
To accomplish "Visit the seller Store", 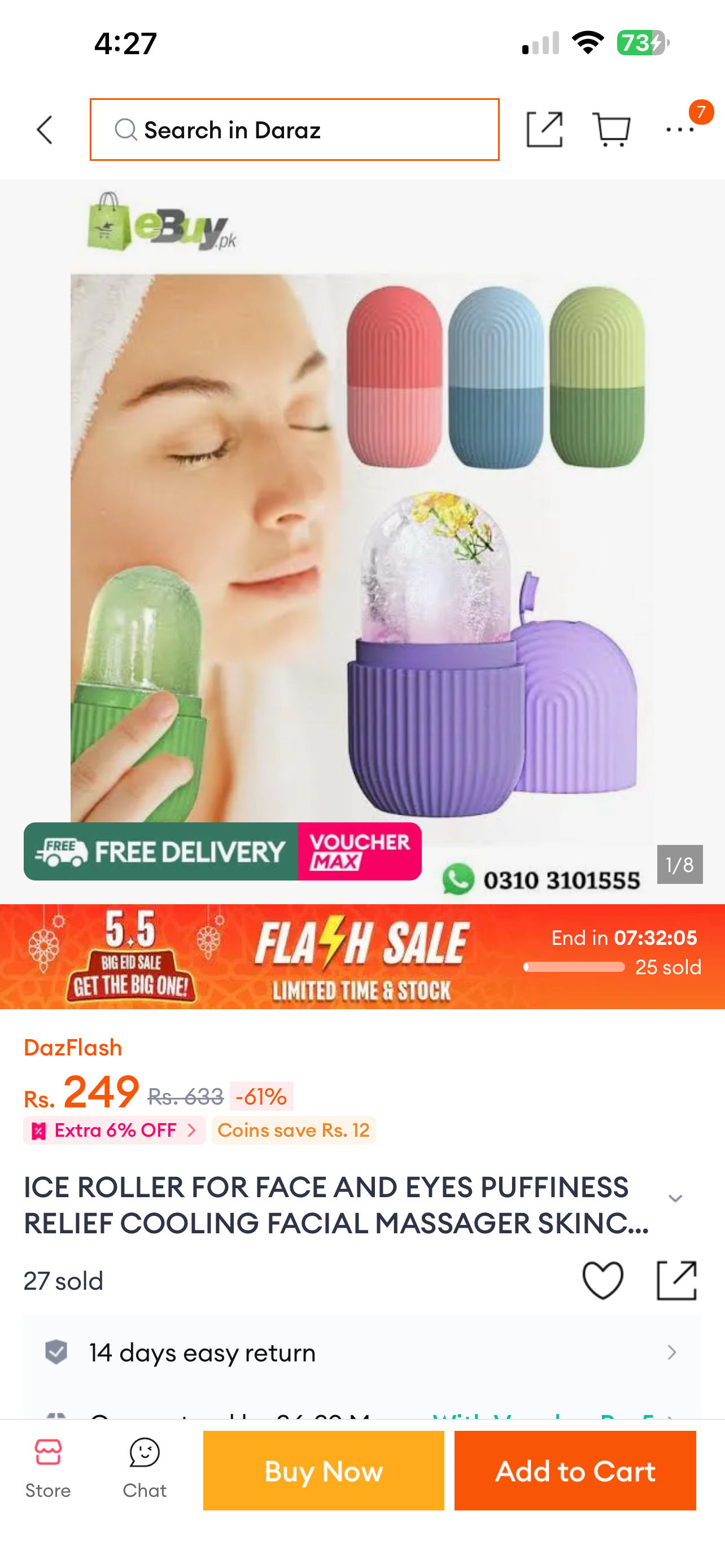I will tap(48, 1469).
